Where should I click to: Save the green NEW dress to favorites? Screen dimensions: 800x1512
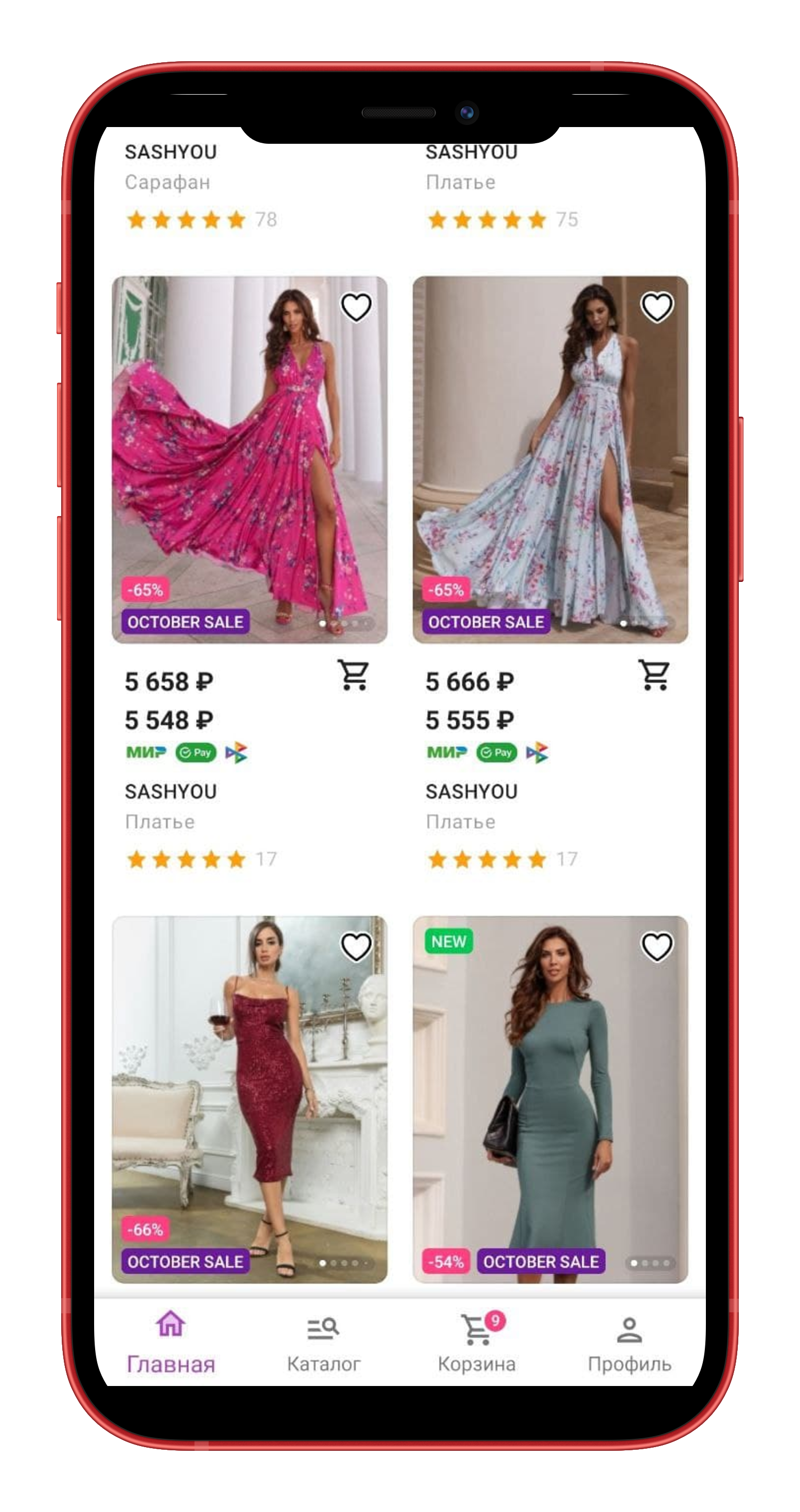[656, 947]
